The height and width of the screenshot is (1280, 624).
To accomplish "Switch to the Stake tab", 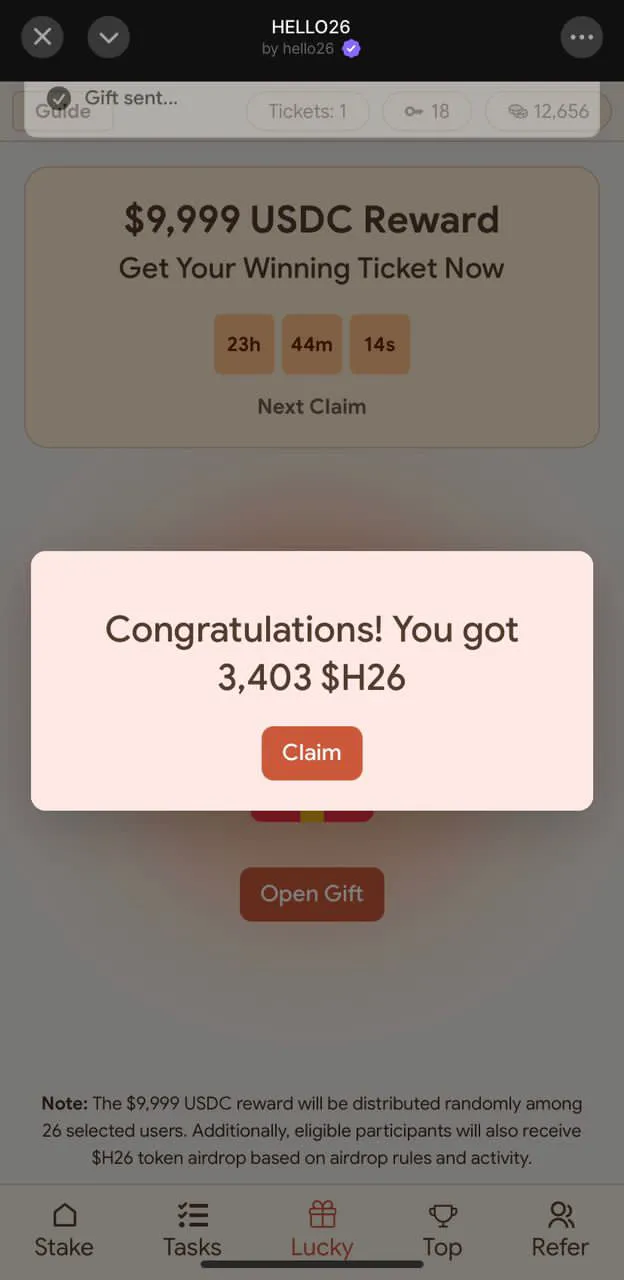I will click(x=64, y=1230).
